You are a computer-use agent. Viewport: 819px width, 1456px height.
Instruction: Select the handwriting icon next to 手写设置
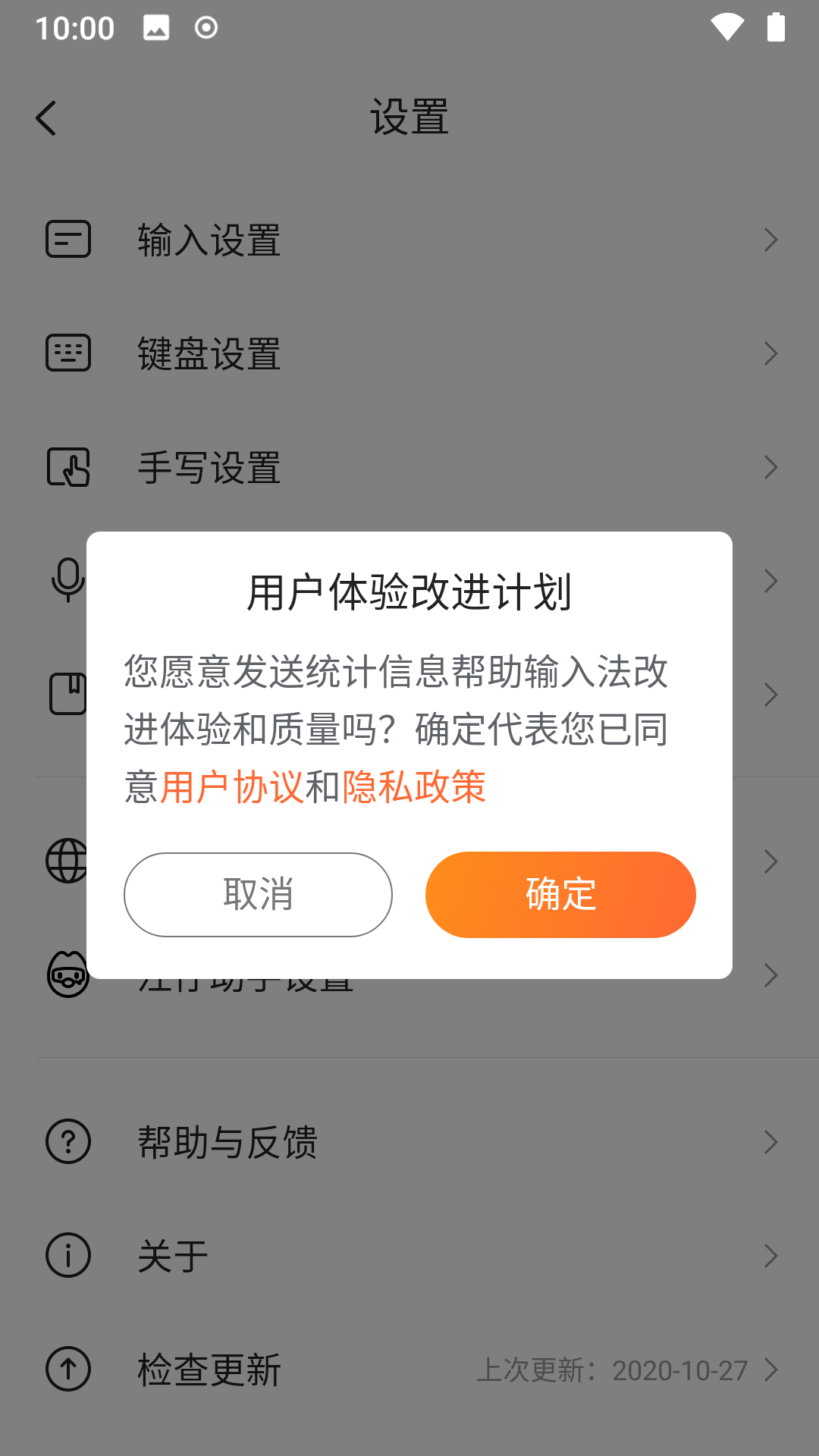click(67, 467)
